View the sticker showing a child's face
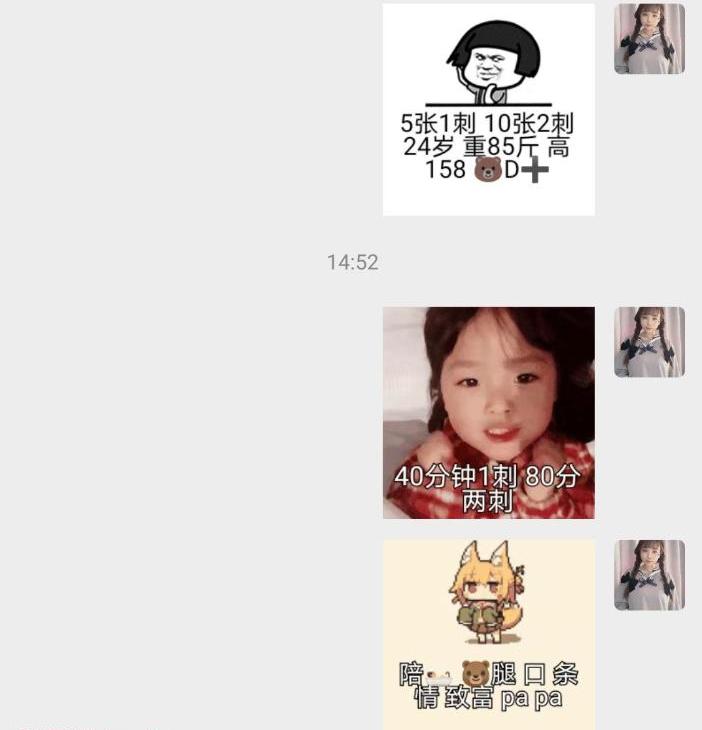The width and height of the screenshot is (702, 730). [488, 412]
